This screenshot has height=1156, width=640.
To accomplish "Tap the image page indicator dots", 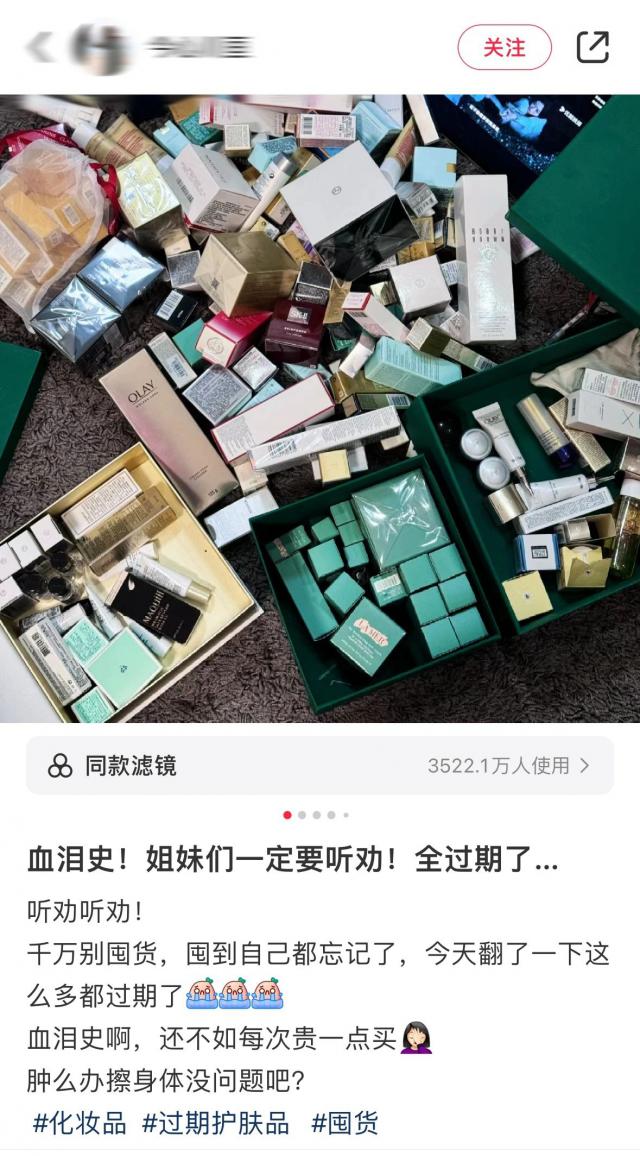I will (317, 815).
